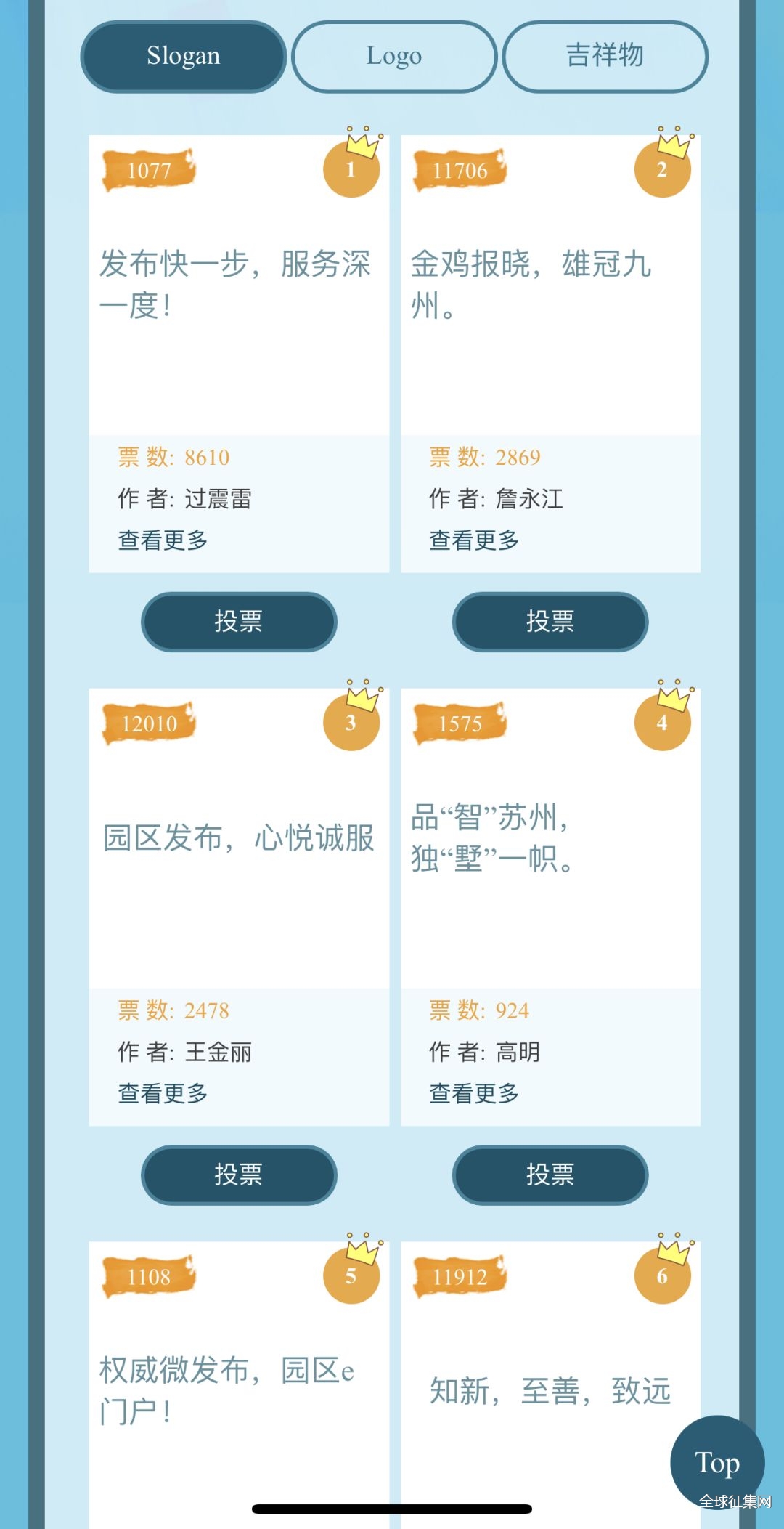Vote for entry 12010 by 王金丽
784x1529 pixels.
(x=239, y=1175)
